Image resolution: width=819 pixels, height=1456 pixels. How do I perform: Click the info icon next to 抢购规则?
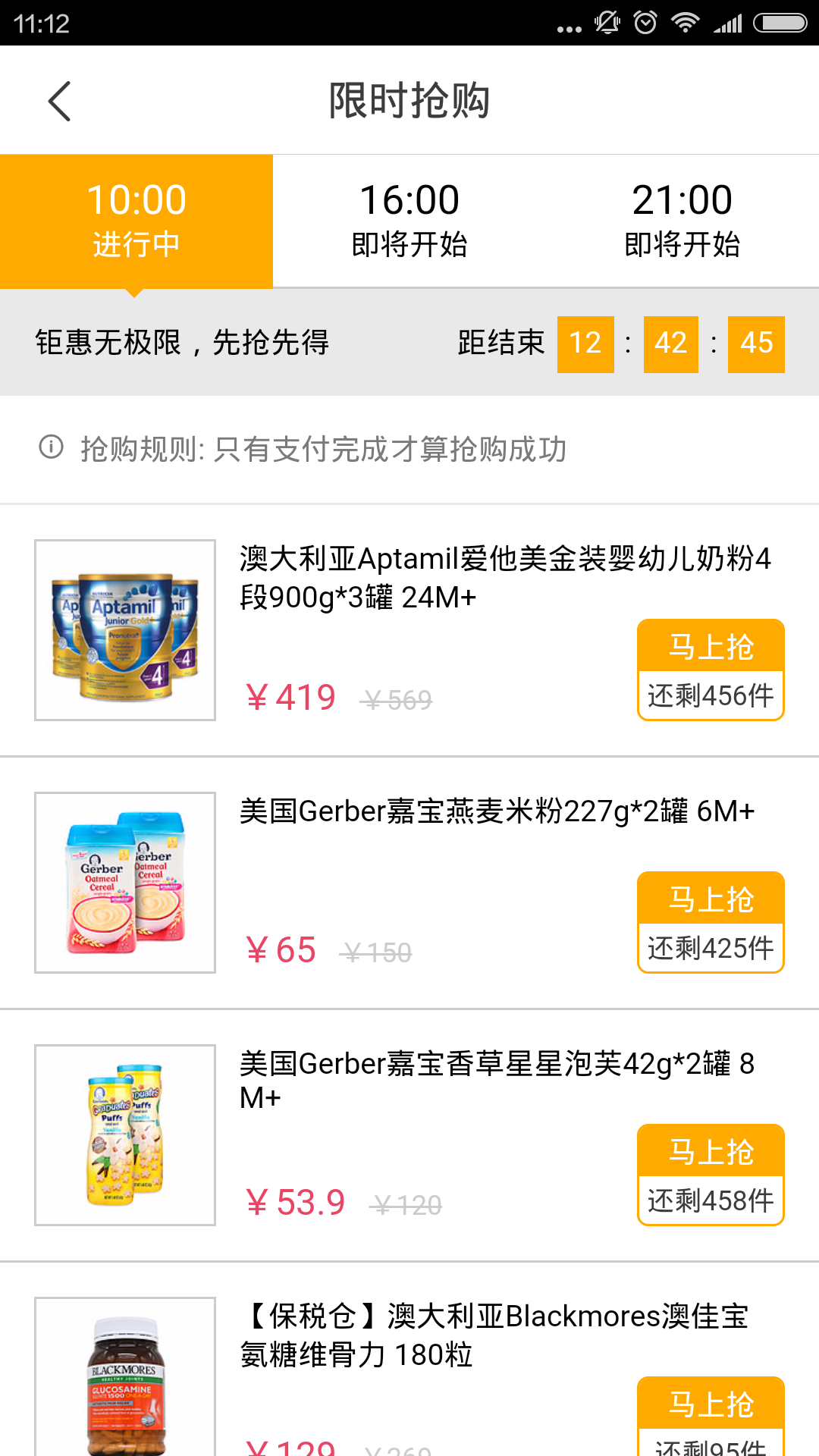coord(49,449)
